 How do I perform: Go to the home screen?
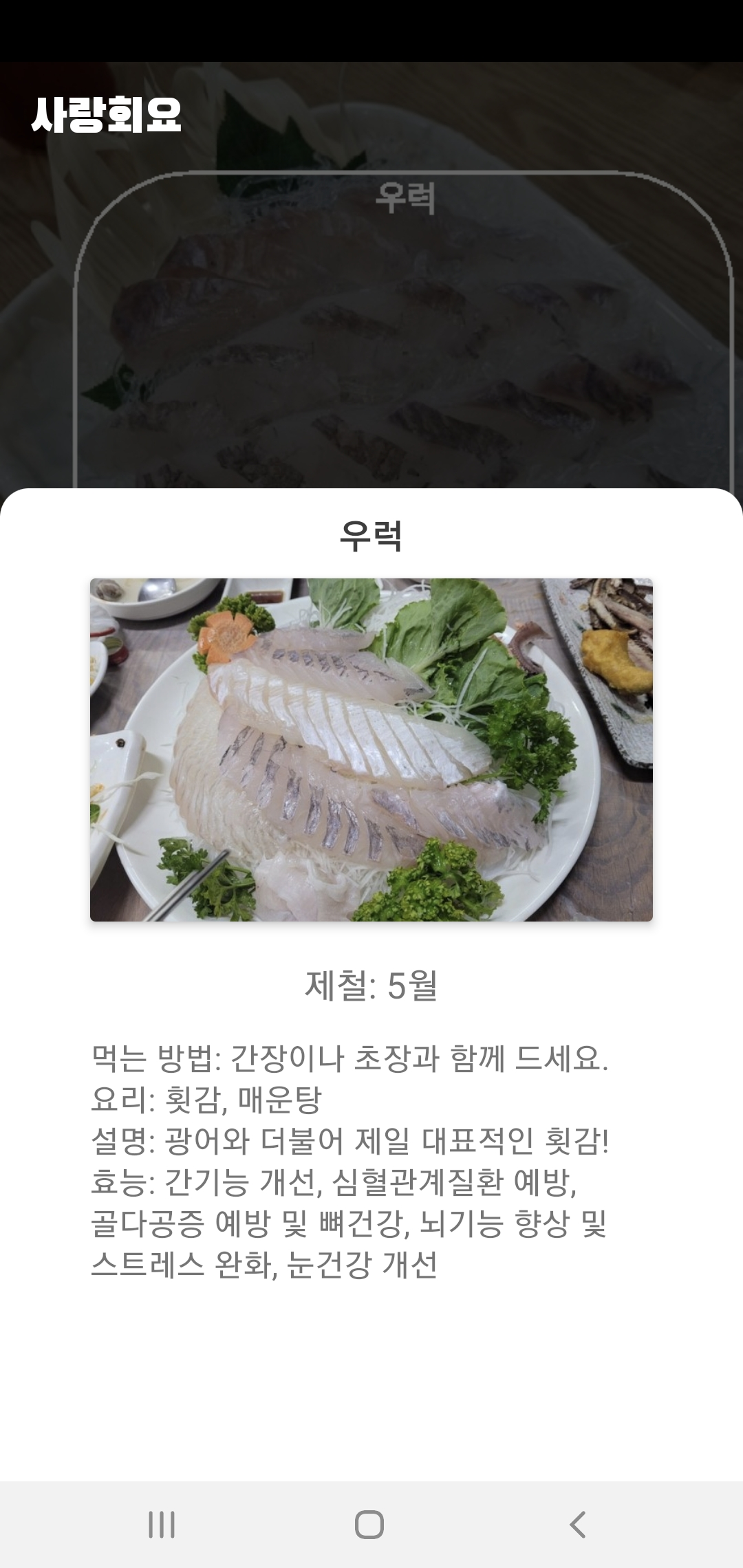coord(369,1524)
